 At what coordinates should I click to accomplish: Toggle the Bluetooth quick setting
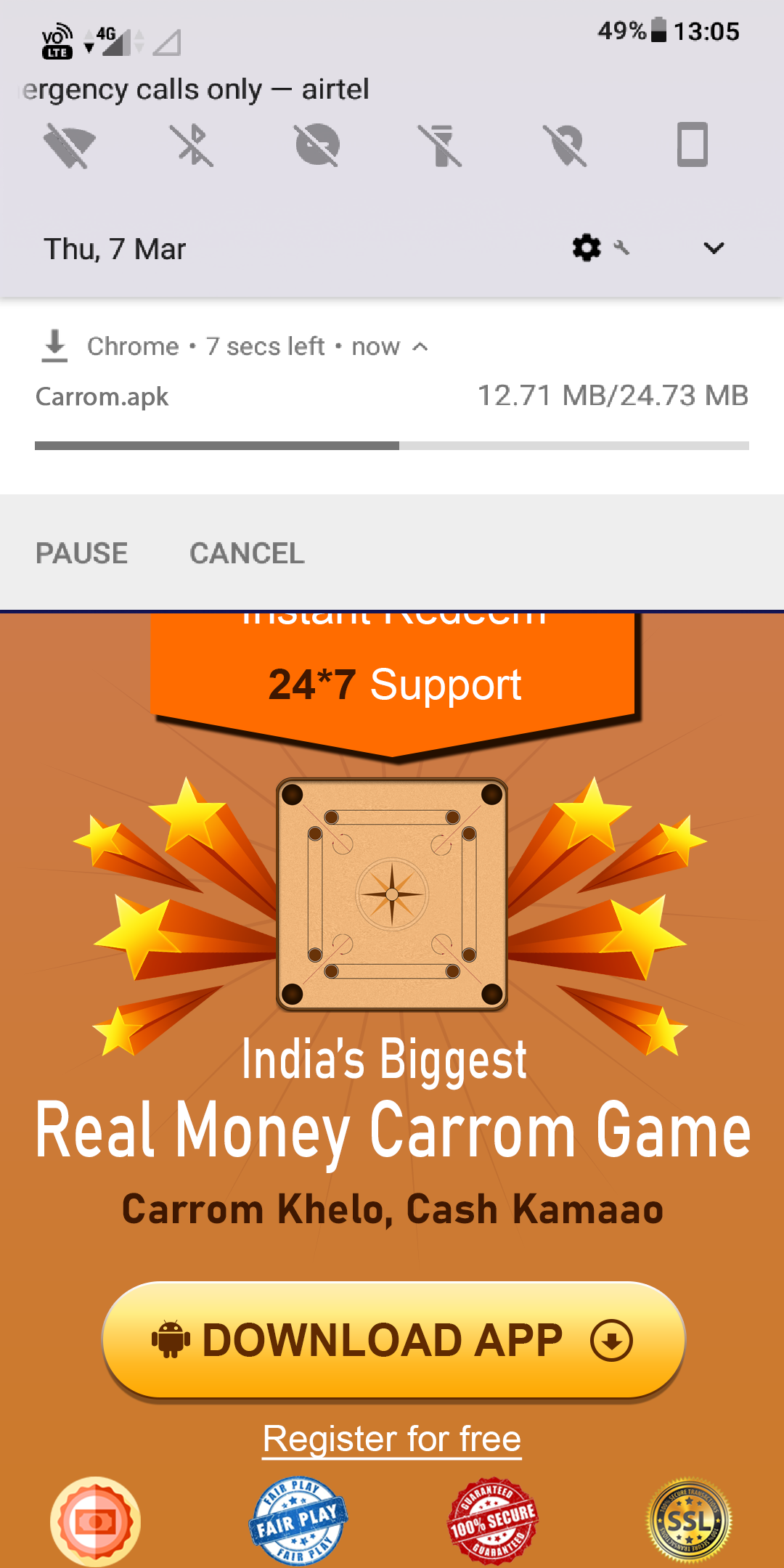coord(192,145)
